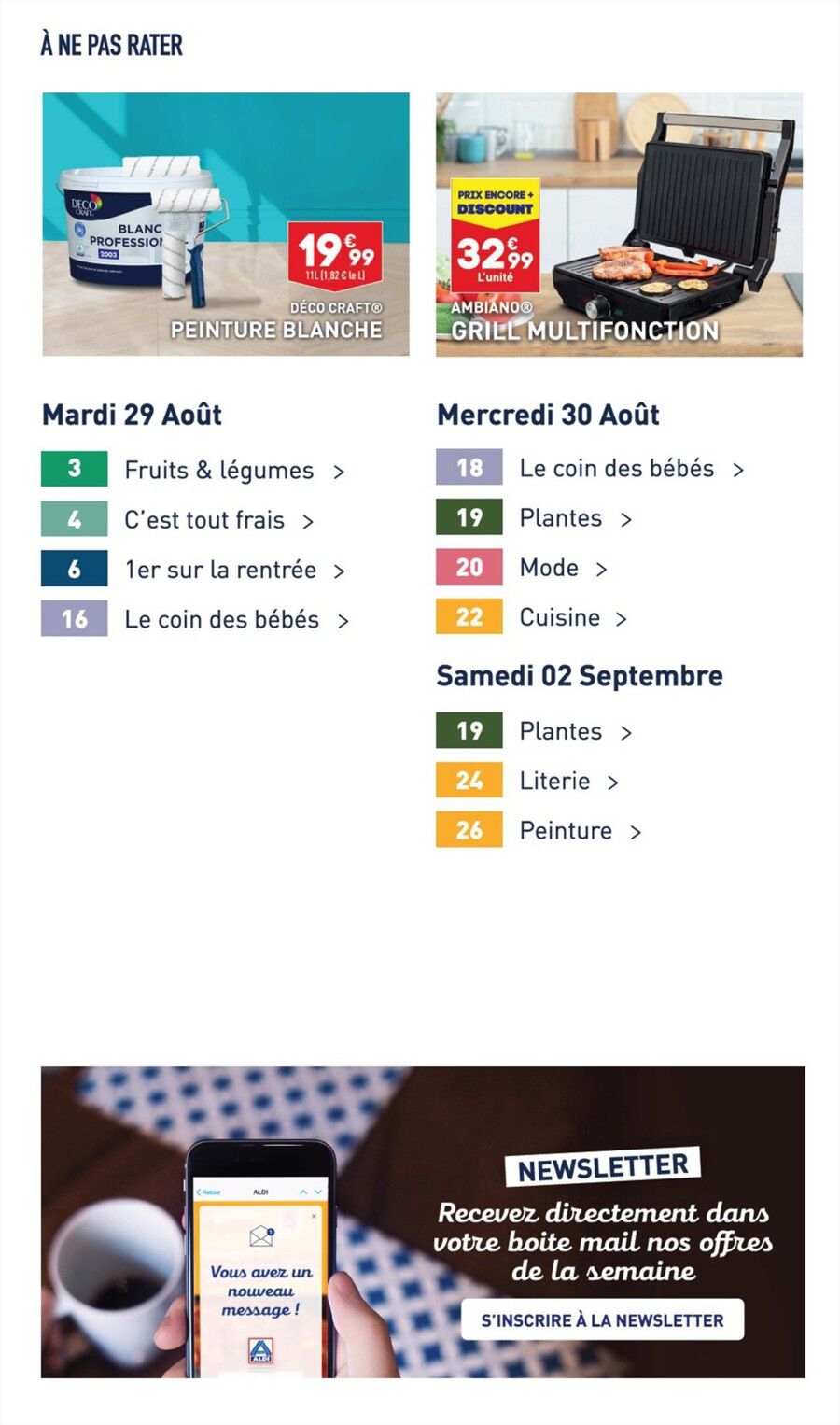840x1425 pixels.
Task: Select the Mardi 29 Août section heading
Action: coord(131,415)
